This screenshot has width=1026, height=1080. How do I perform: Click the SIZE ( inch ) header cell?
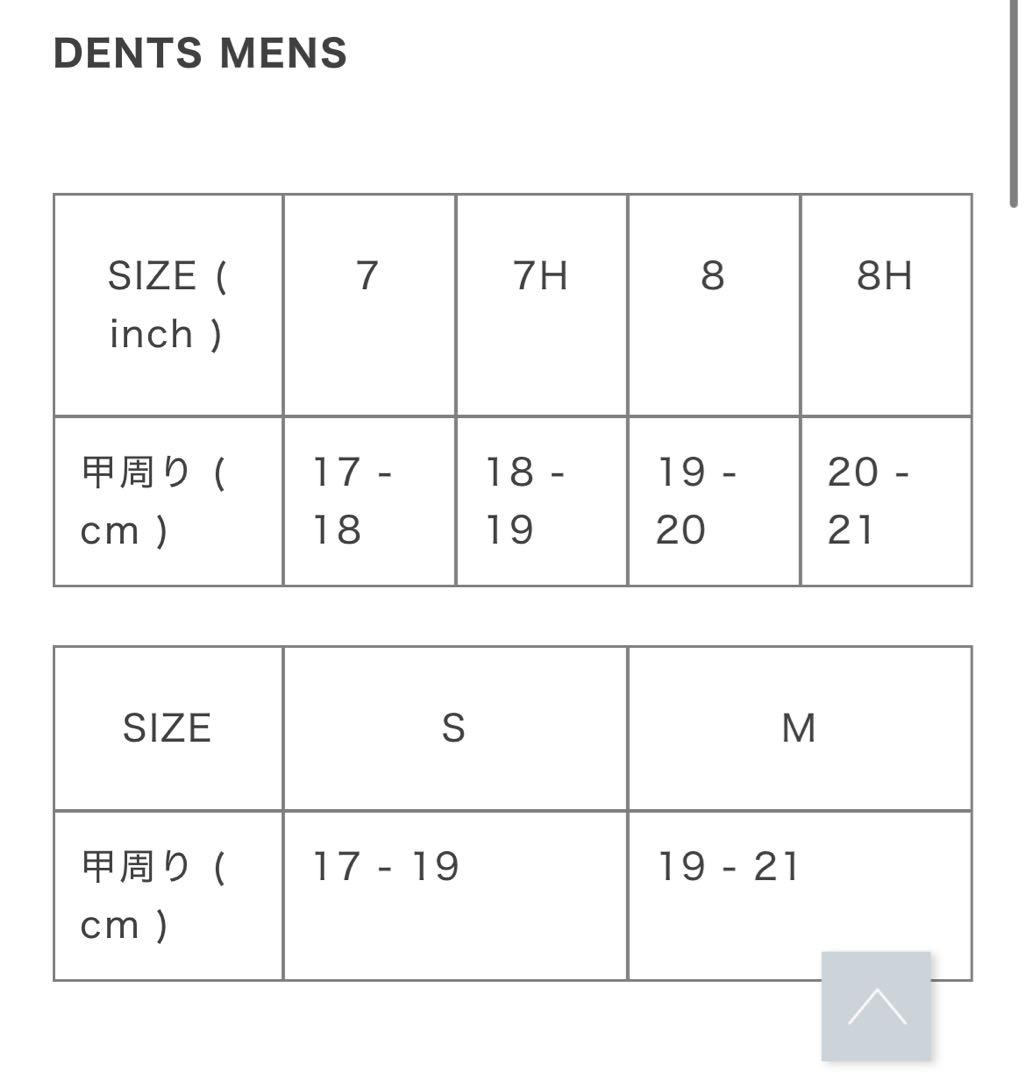(x=168, y=303)
